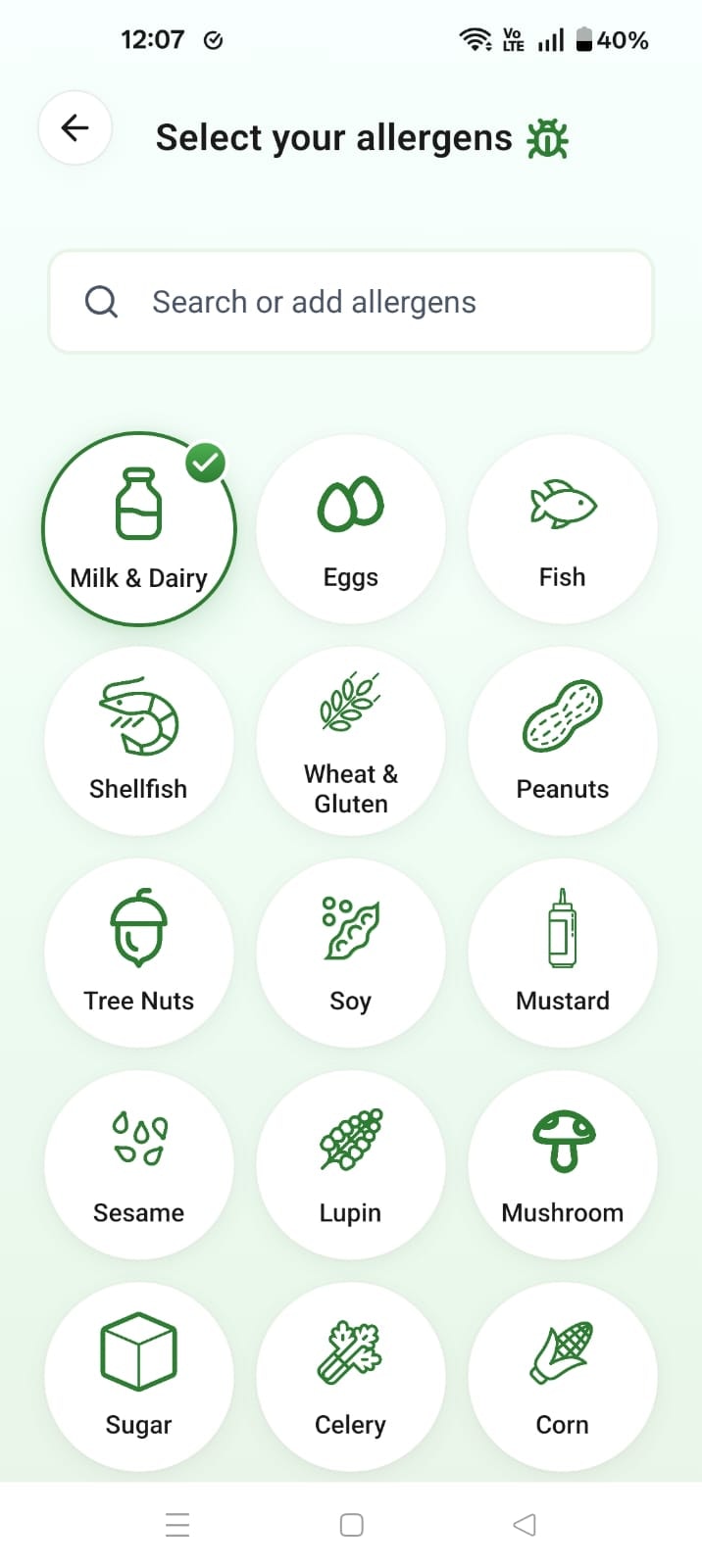The width and height of the screenshot is (702, 1568).
Task: Go back using the arrow button
Action: (x=75, y=127)
